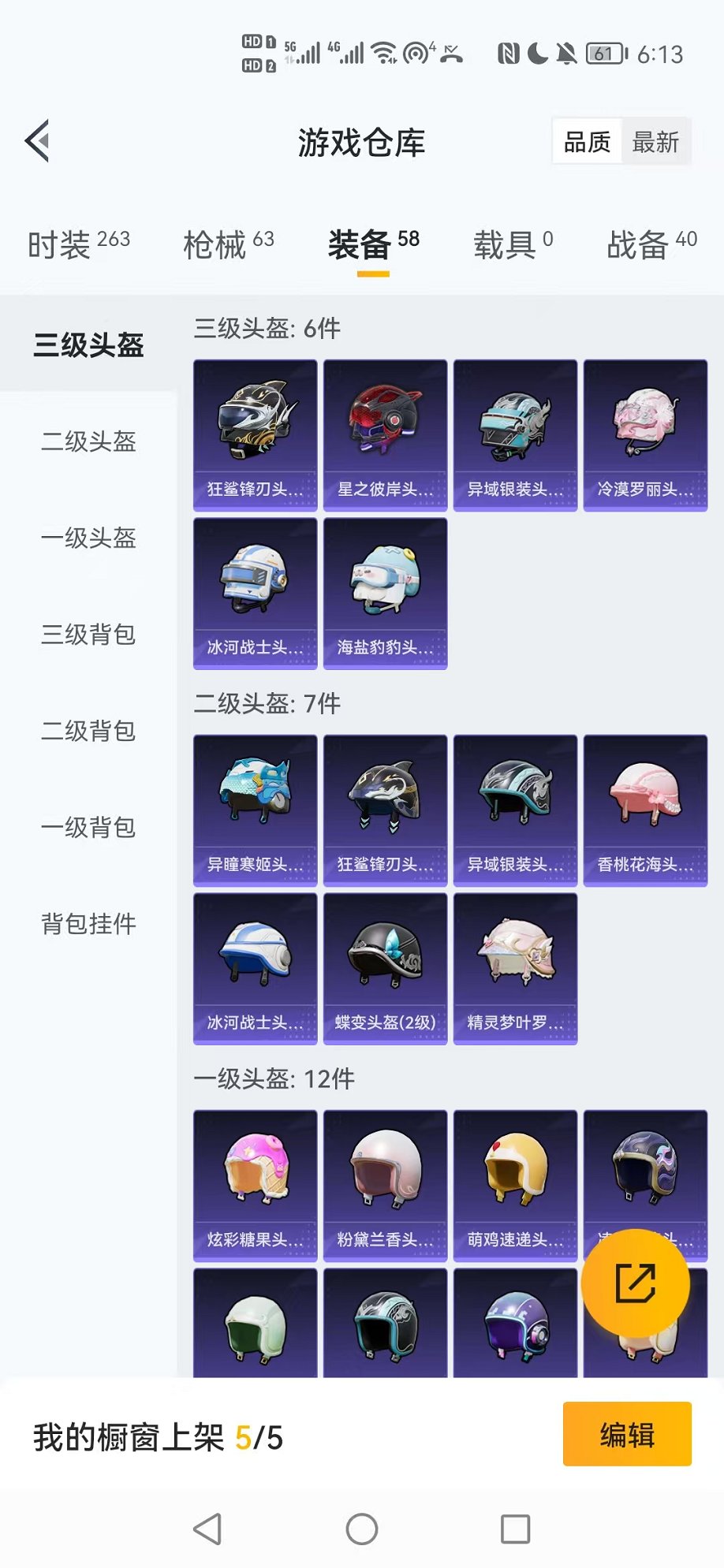This screenshot has height=1568, width=724.
Task: Select the 背包挂件 category filter
Action: (87, 924)
